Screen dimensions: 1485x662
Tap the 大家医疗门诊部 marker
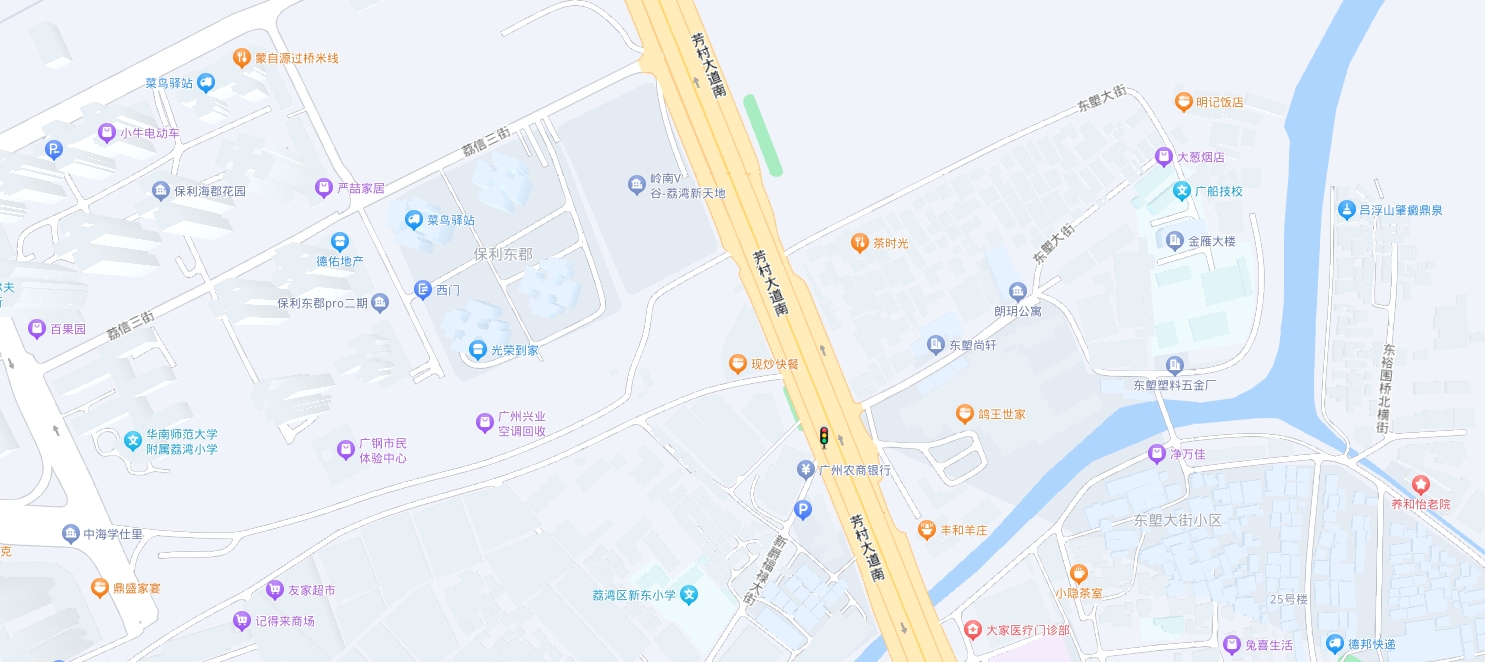972,630
